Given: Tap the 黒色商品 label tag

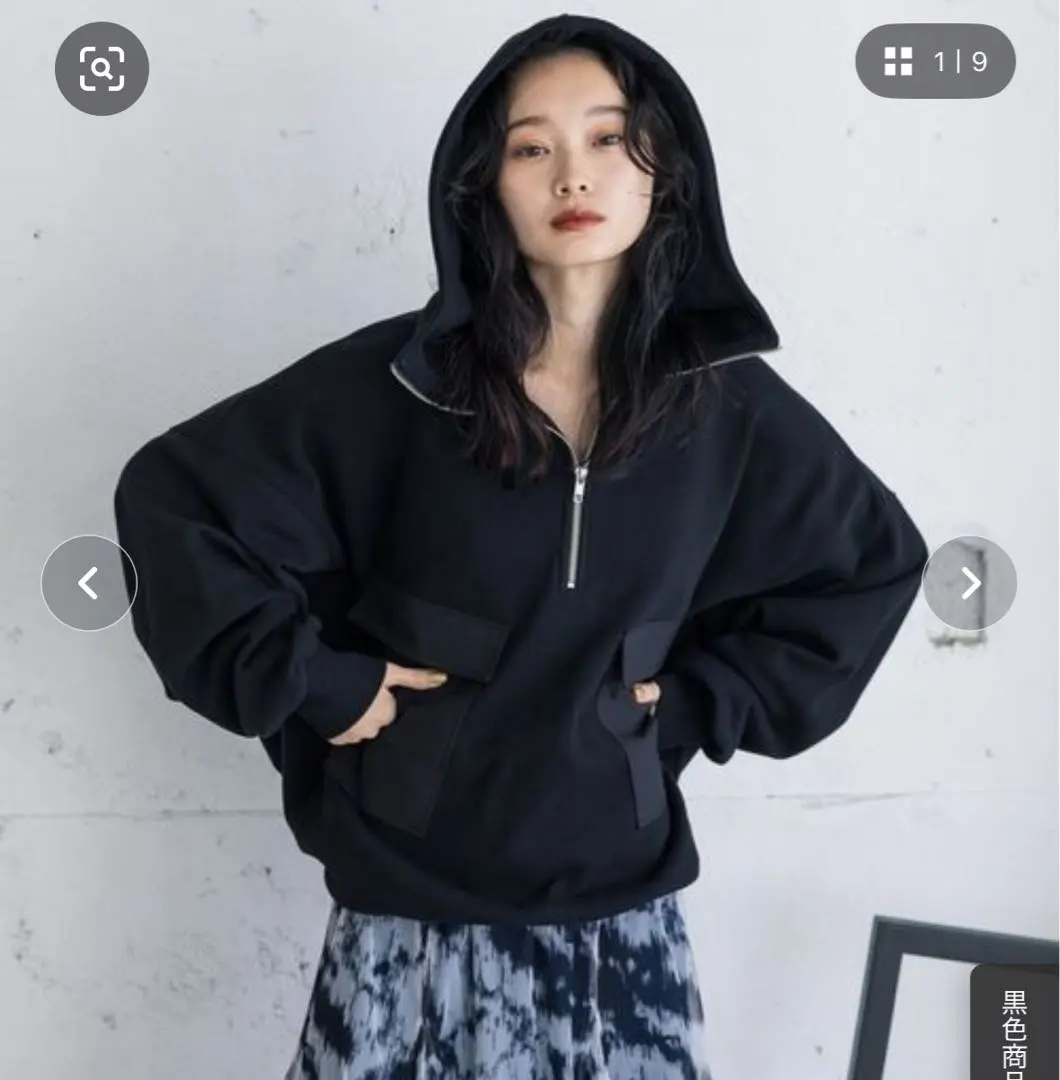Looking at the screenshot, I should (1014, 1026).
